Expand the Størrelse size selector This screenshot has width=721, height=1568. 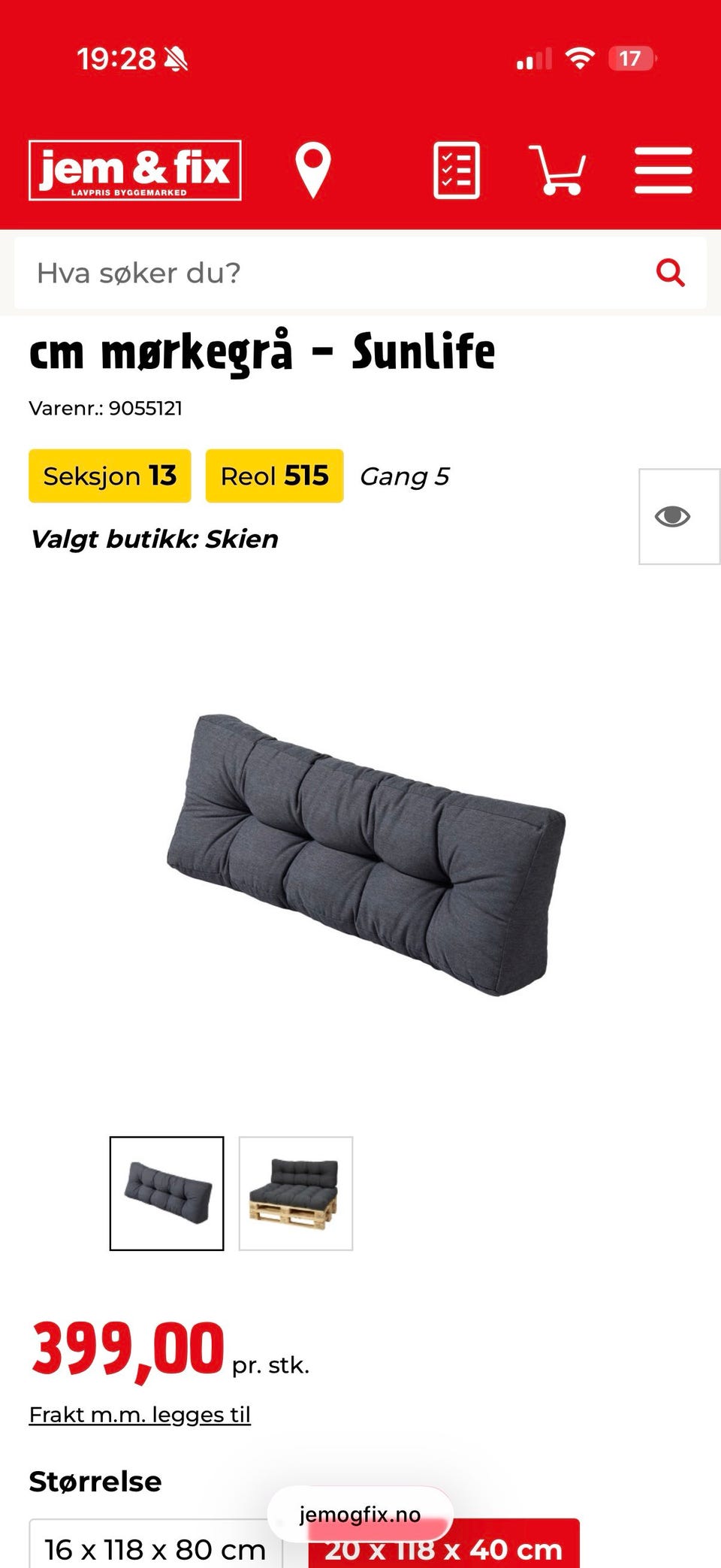coord(95,1482)
